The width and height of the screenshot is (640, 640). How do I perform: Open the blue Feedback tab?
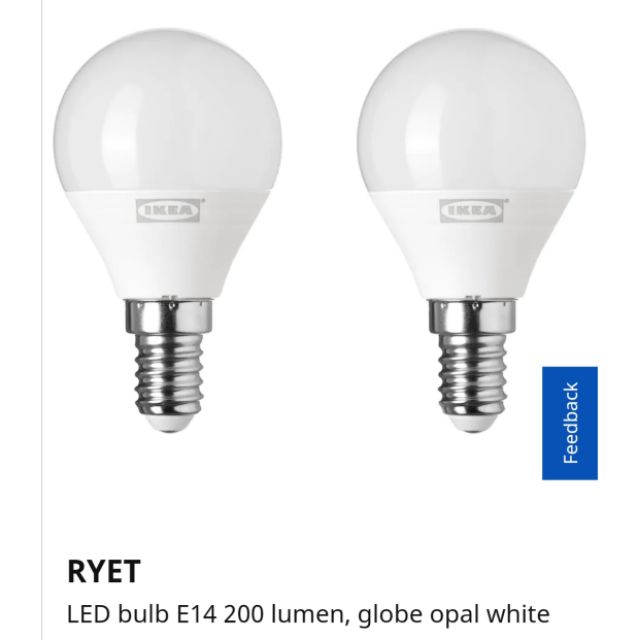570,422
